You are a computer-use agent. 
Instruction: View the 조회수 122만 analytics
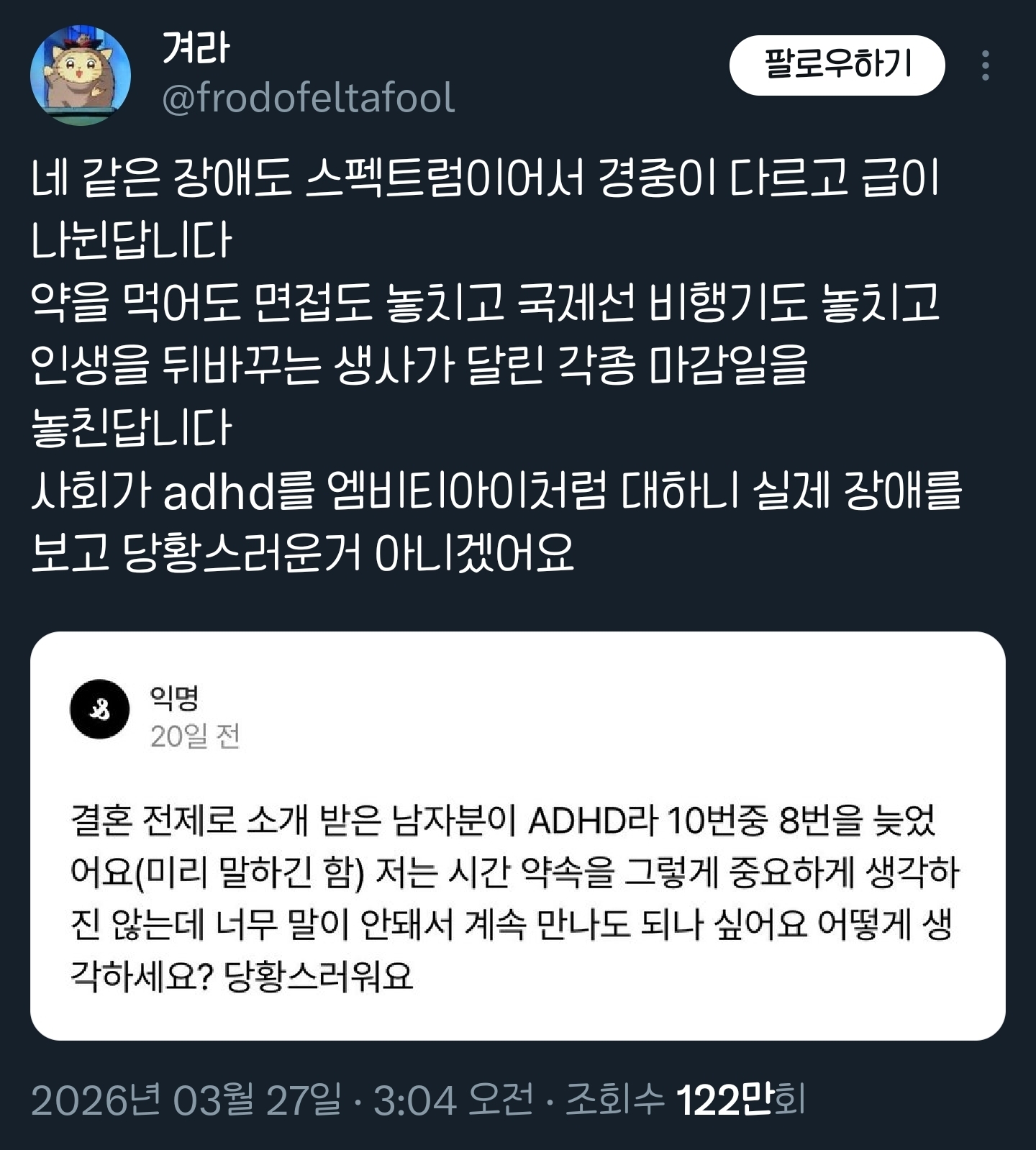click(x=685, y=1099)
